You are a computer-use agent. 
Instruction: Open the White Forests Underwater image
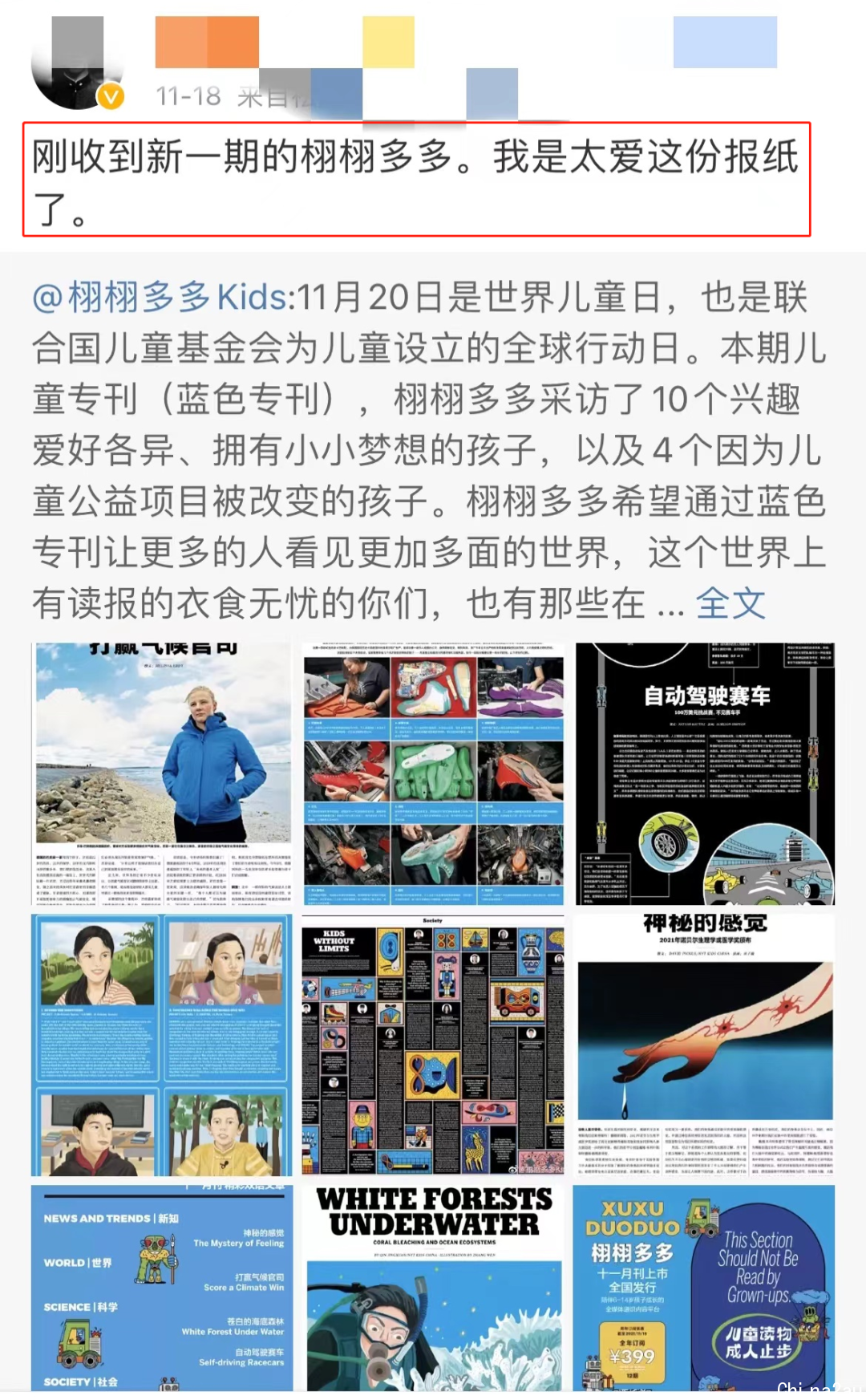[433, 1288]
